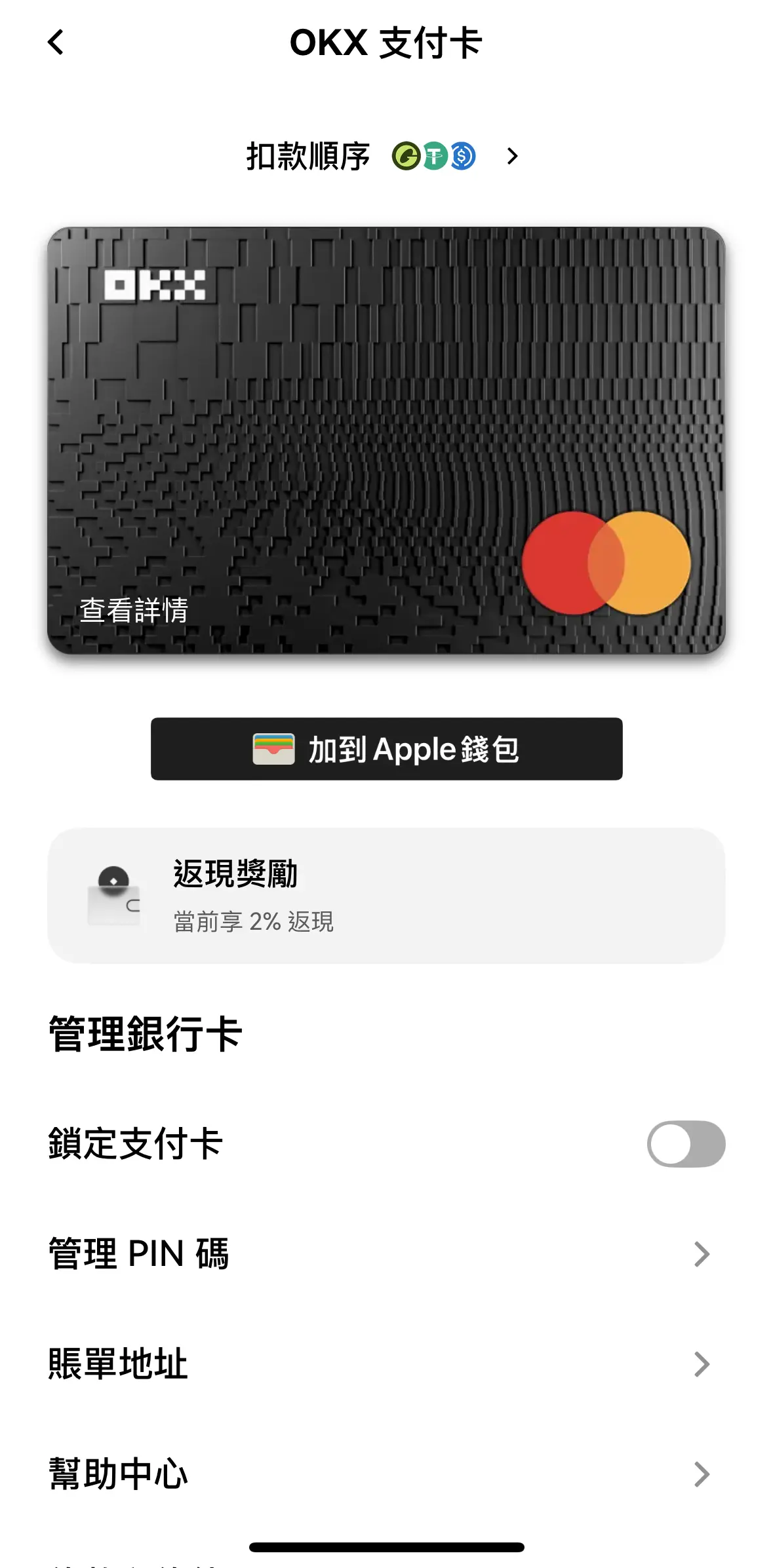Expand the 扣款順序 payment order settings
773x1568 pixels.
[511, 156]
